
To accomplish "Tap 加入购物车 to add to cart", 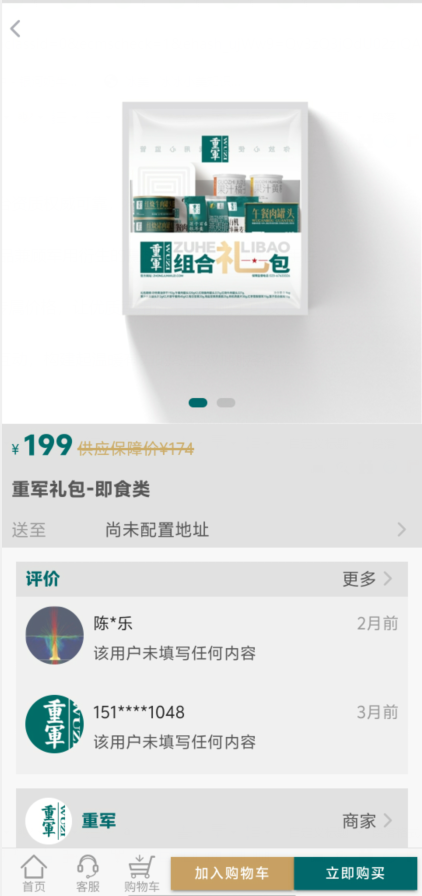I will pyautogui.click(x=232, y=873).
